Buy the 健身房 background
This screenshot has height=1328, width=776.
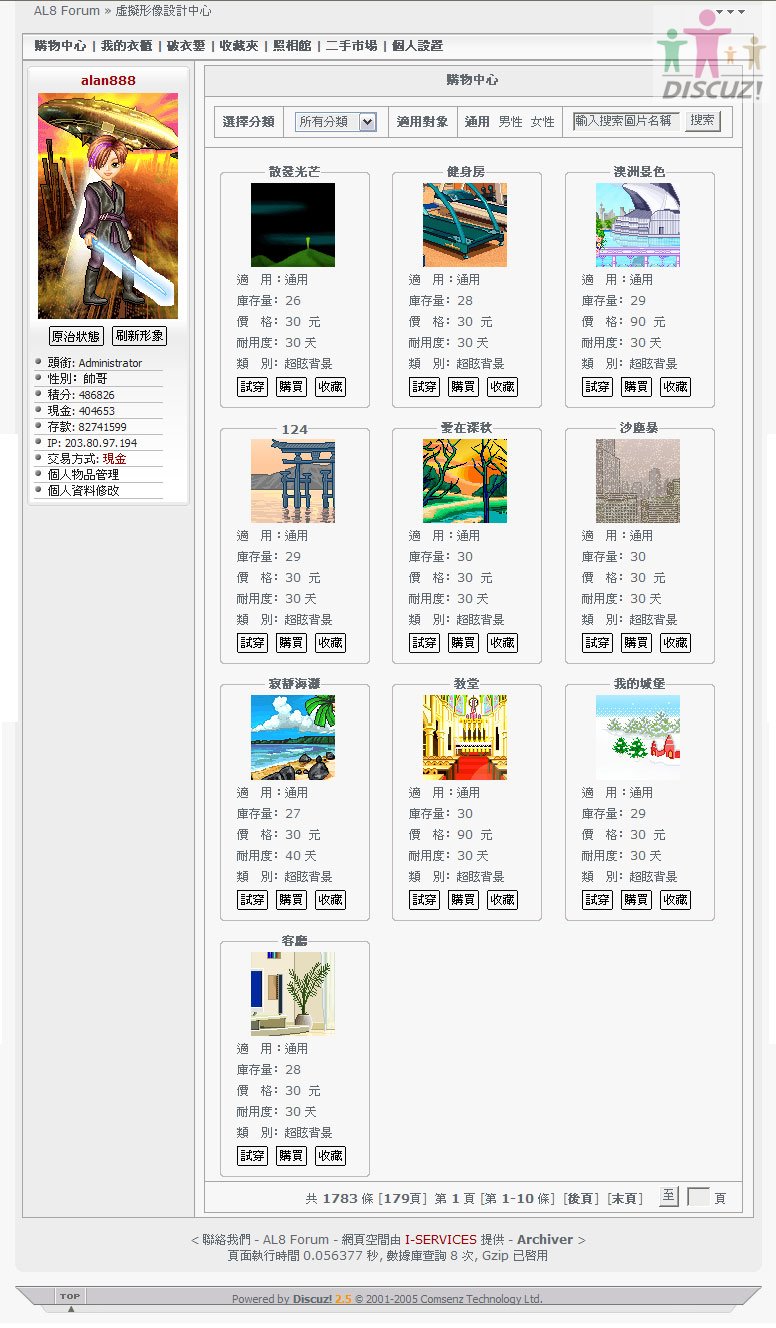[x=463, y=387]
